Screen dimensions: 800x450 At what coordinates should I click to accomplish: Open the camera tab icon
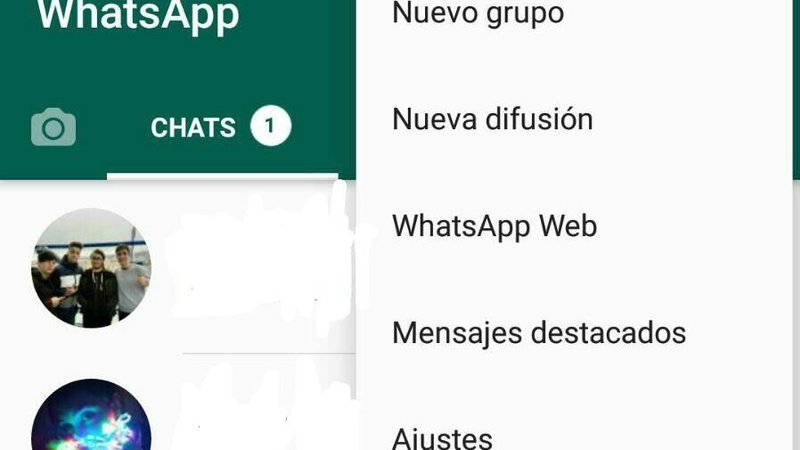53,128
